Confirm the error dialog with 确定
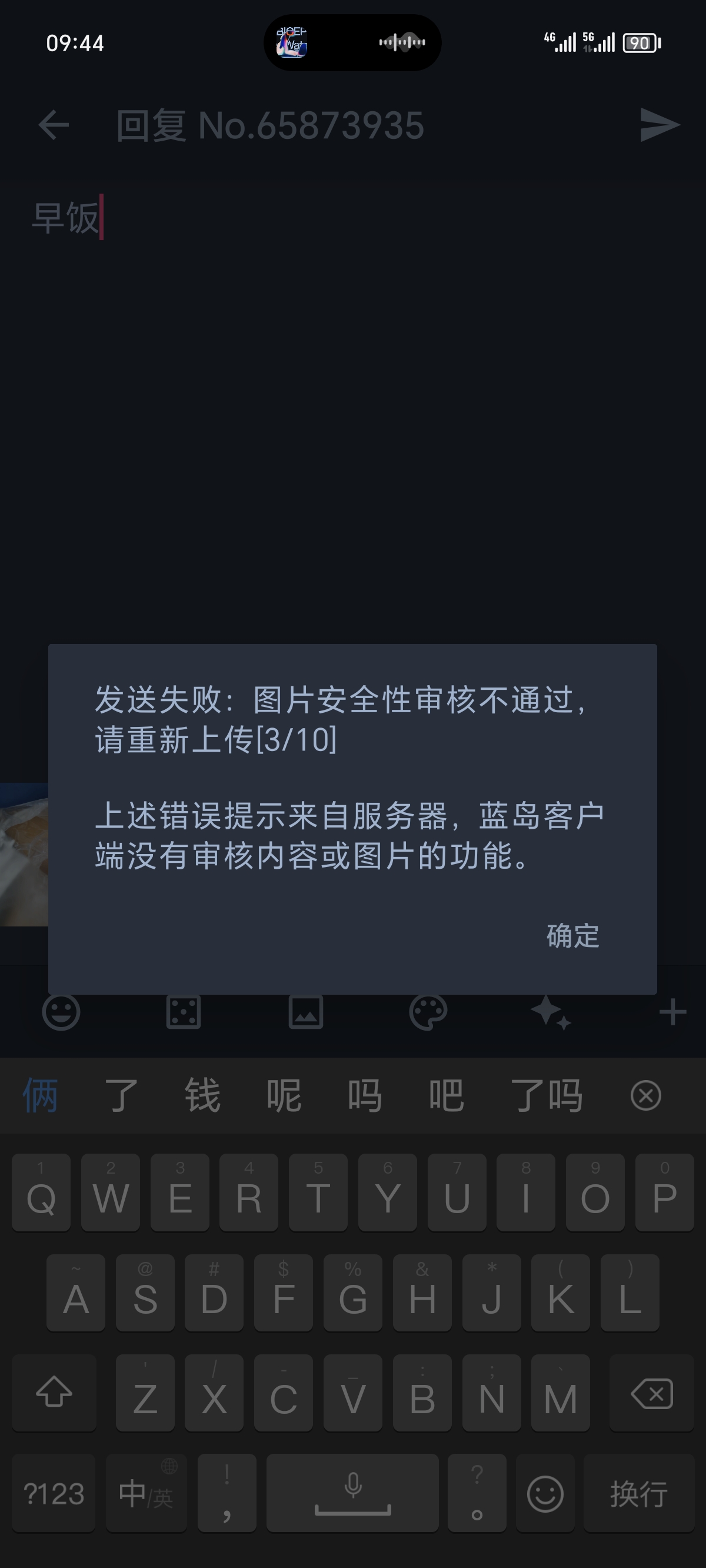Screen dimensions: 706x1568 pos(572,936)
